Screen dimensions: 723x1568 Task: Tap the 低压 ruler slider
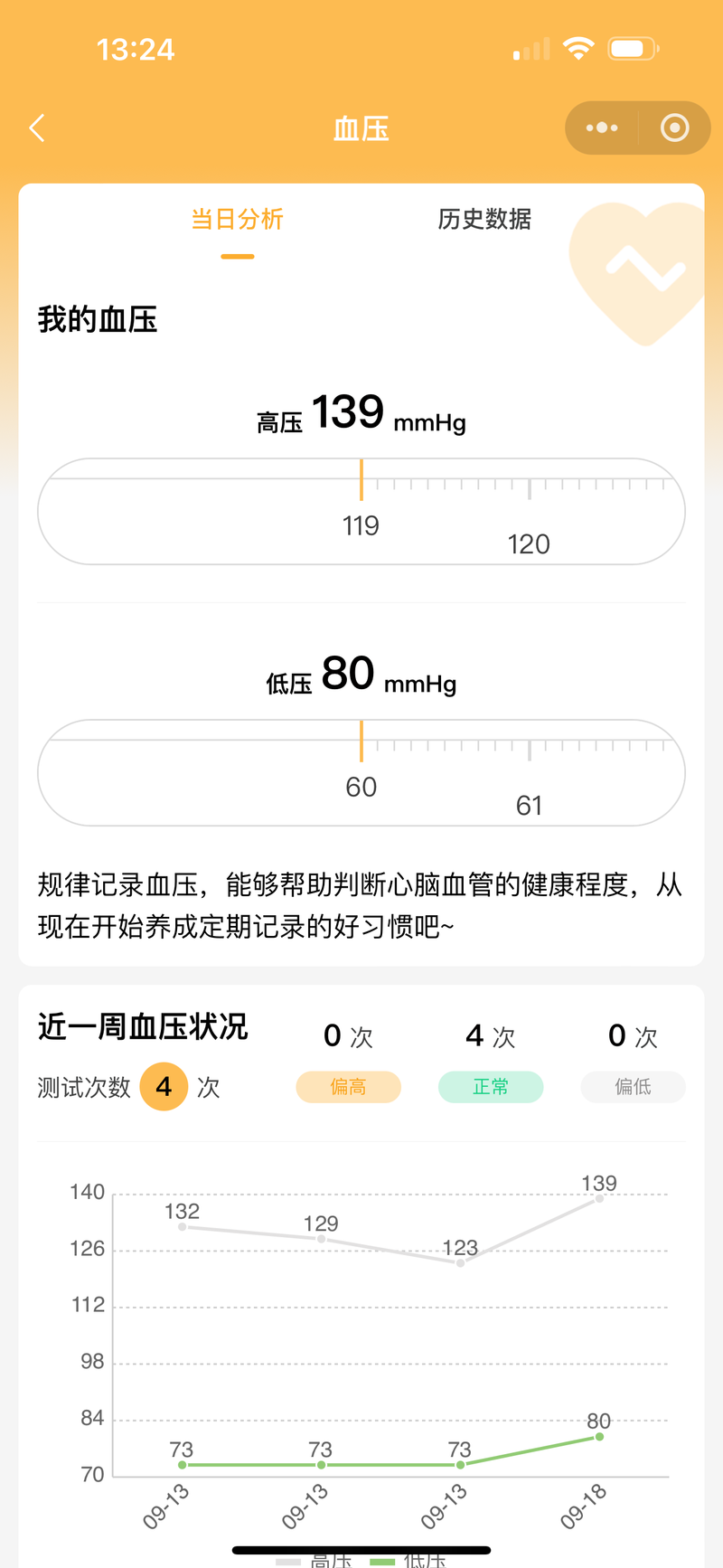click(361, 772)
